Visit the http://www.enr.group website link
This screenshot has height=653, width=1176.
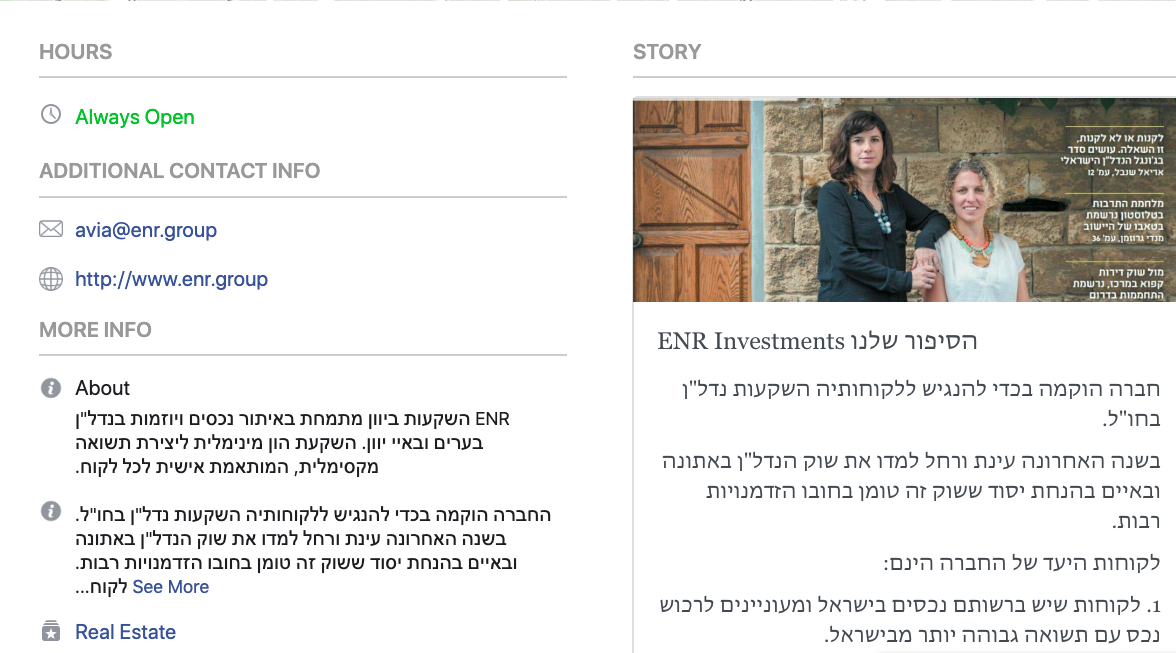tap(171, 280)
